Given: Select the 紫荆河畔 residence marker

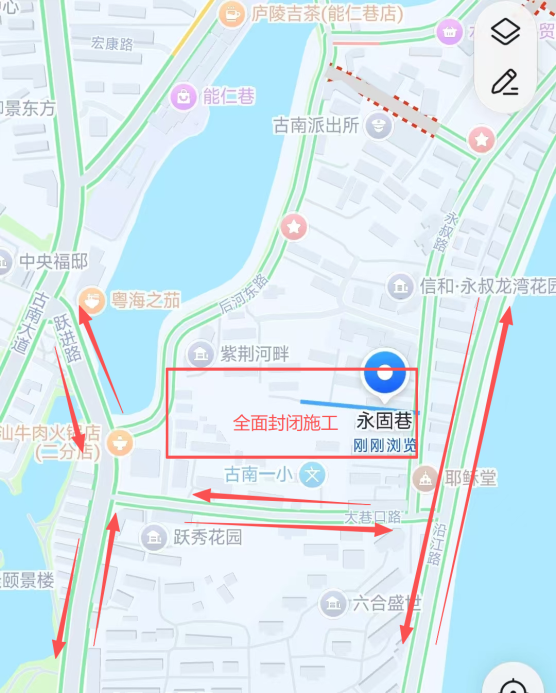Looking at the screenshot, I should point(201,354).
